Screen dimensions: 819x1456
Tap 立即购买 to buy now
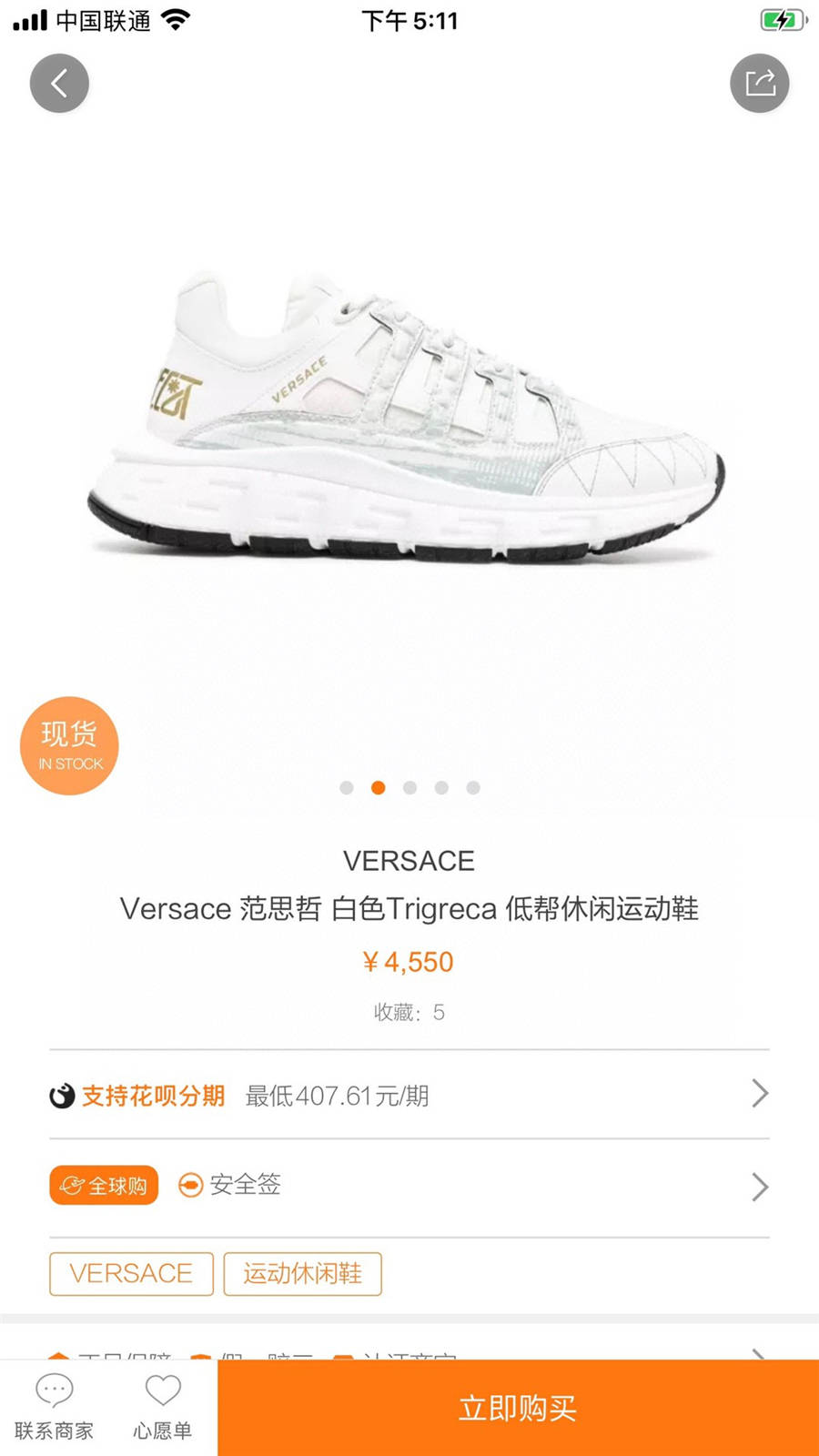pos(518,1408)
